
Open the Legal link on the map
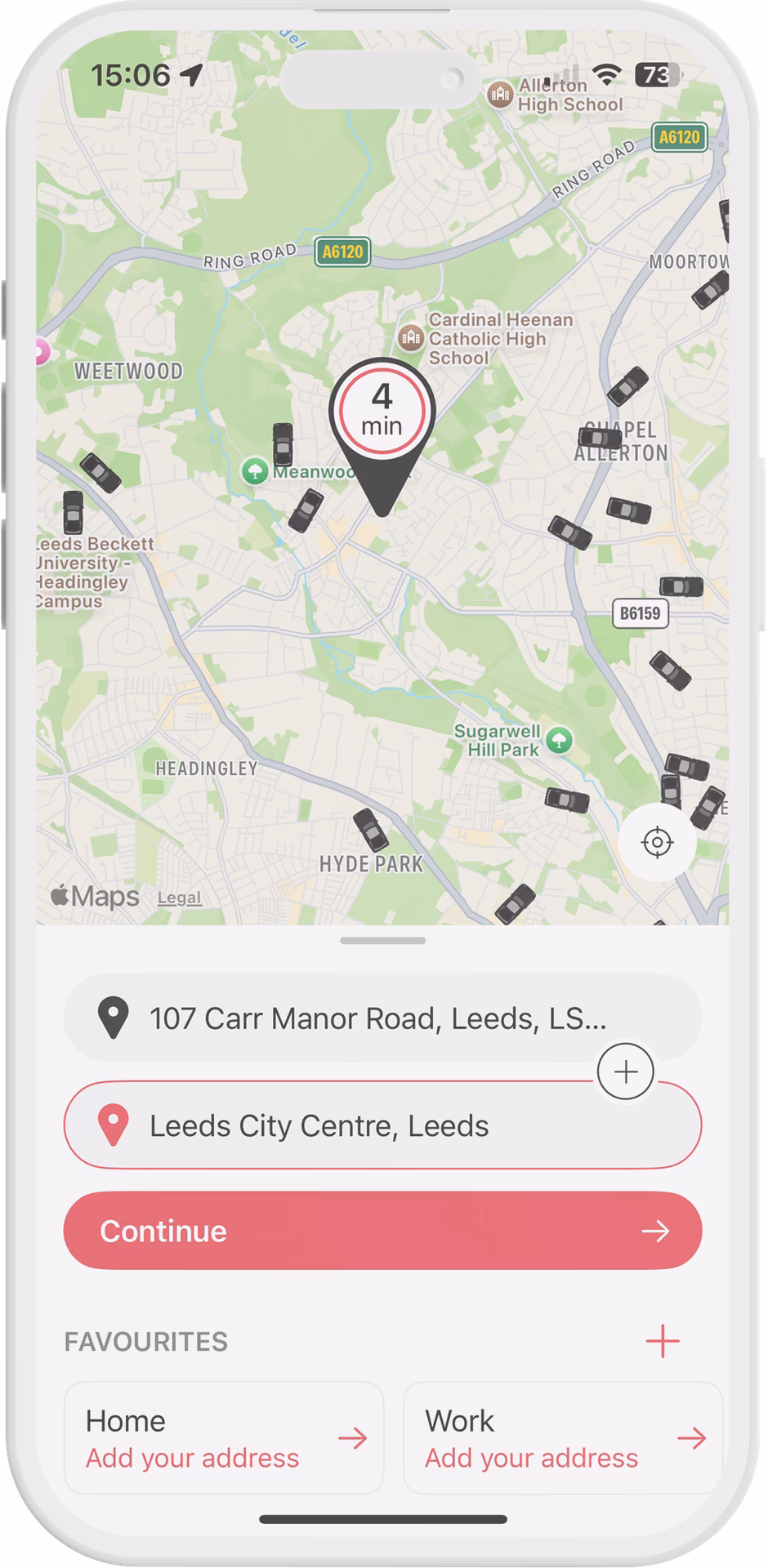(x=179, y=898)
